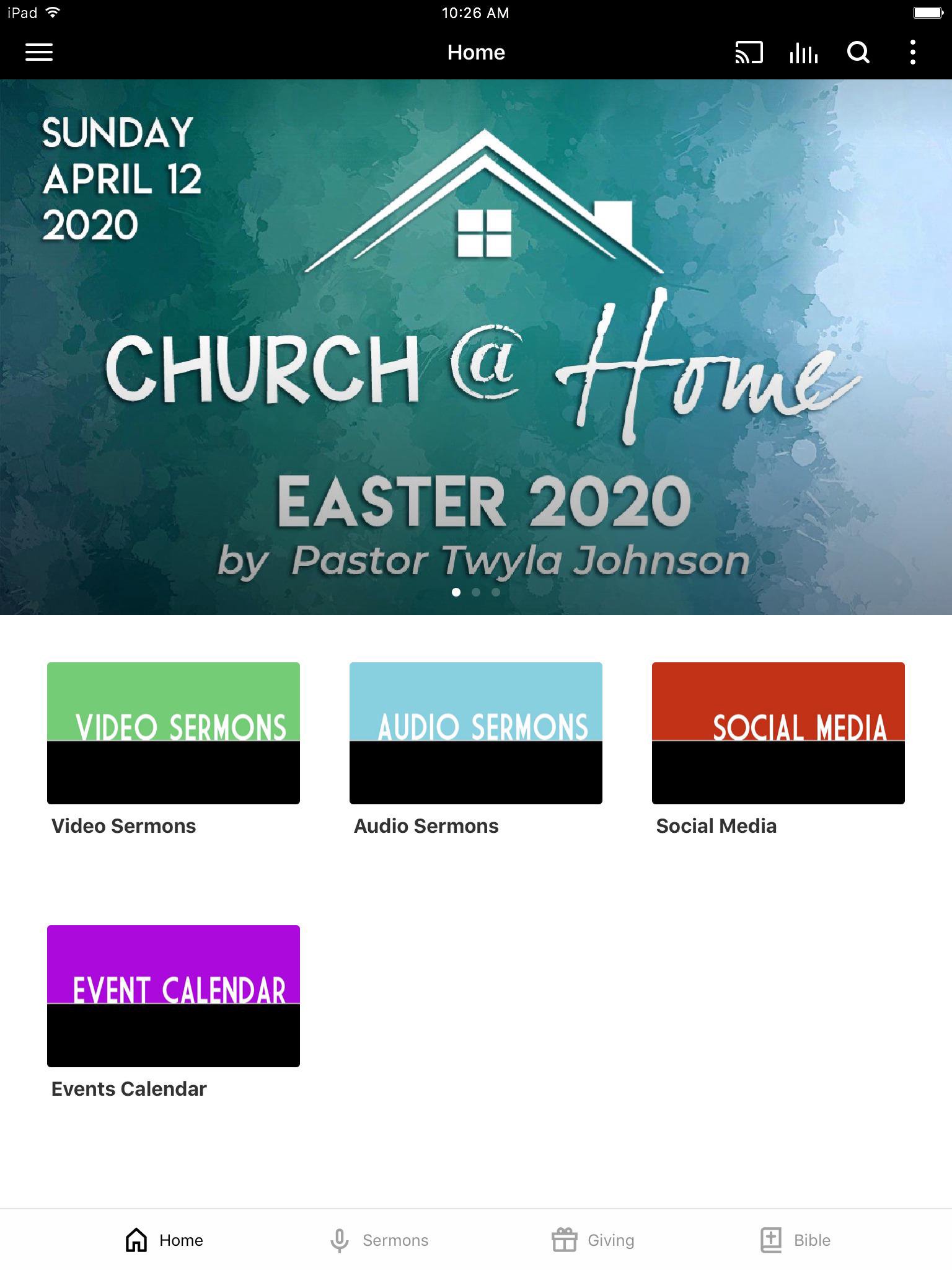Open the audio bars now-playing icon
This screenshot has height=1270, width=952.
[803, 53]
